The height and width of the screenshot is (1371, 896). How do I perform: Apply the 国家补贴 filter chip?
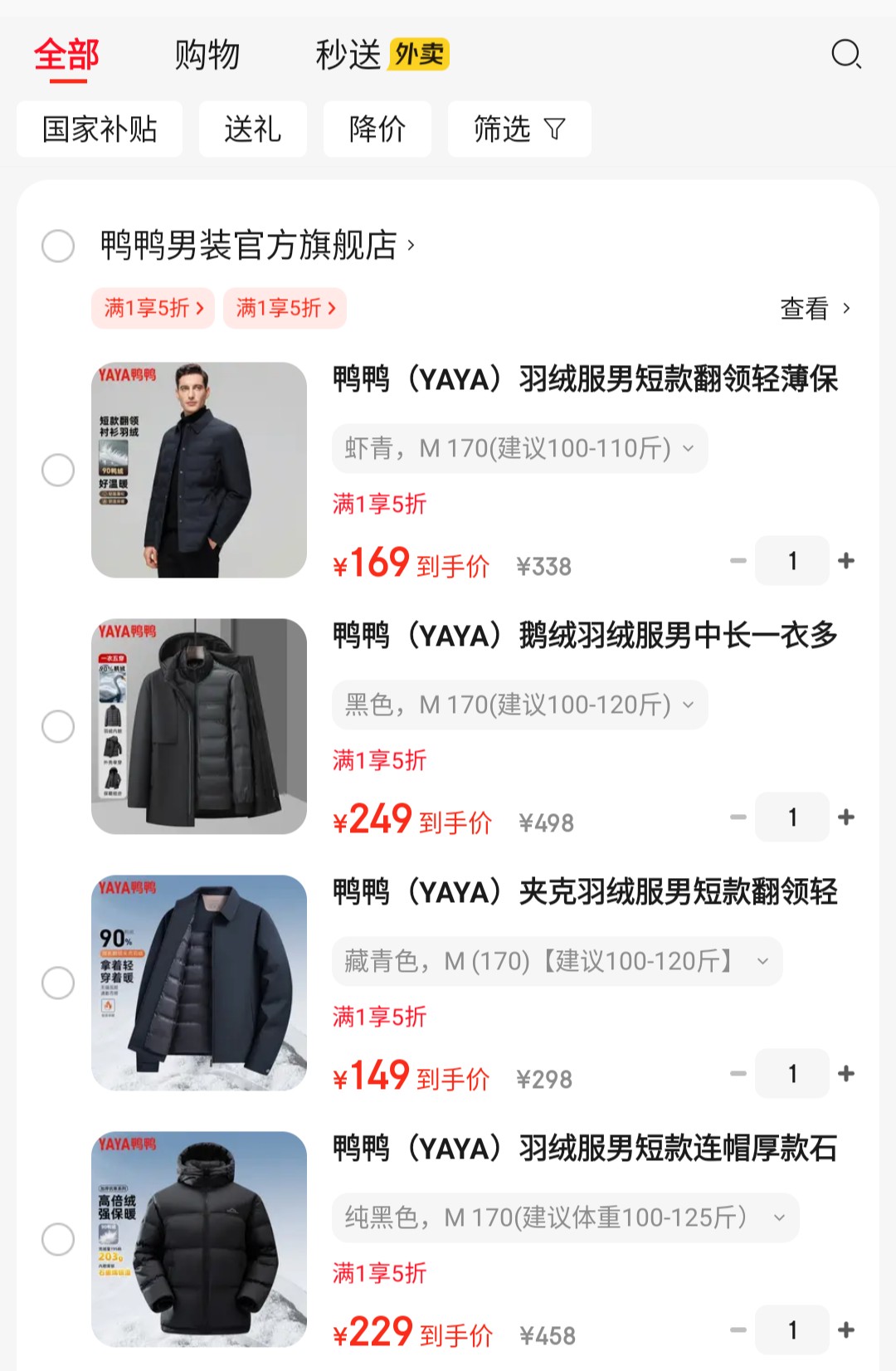click(100, 129)
